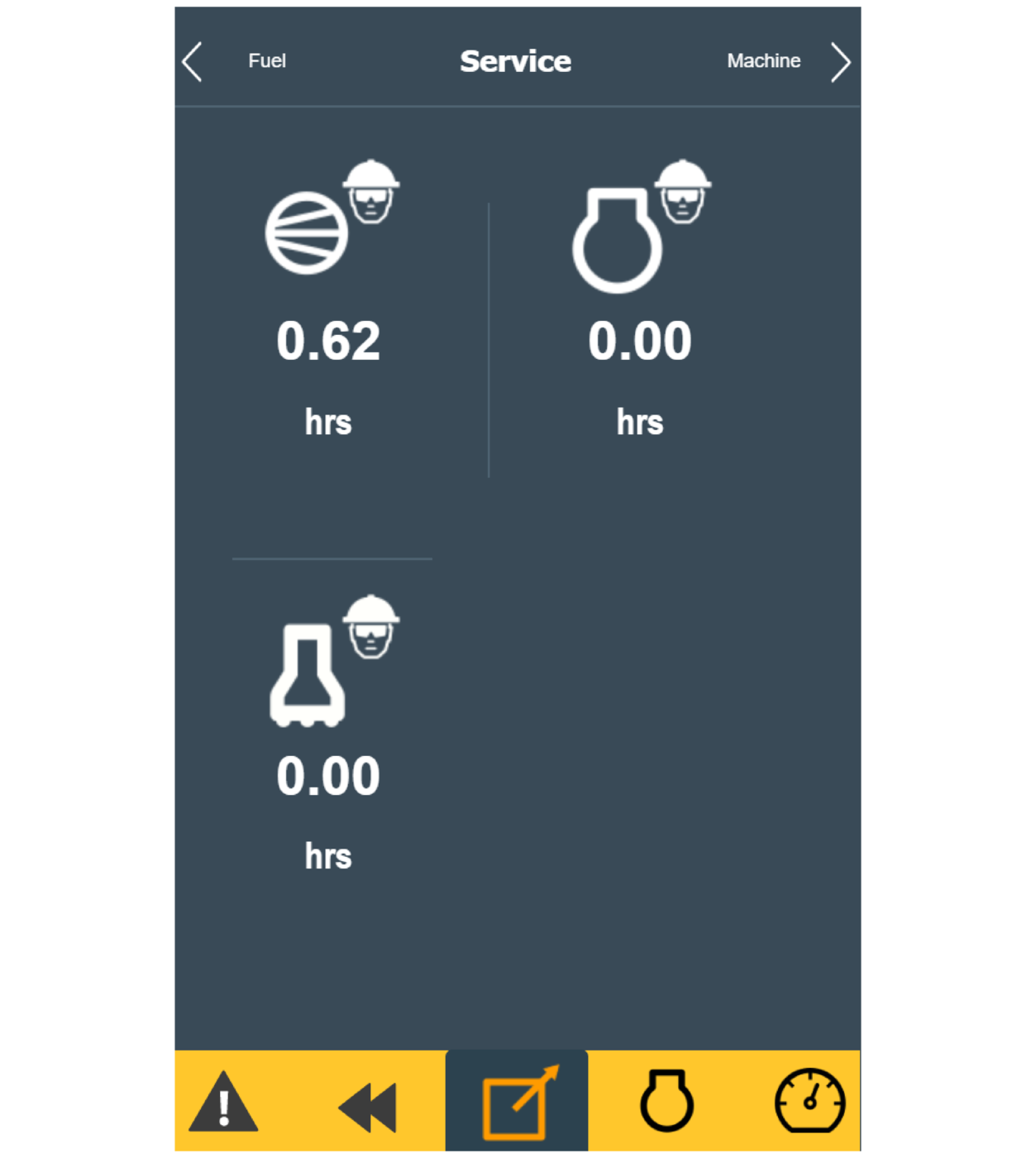Switch to the engine tab
The width and height of the screenshot is (1036, 1158).
666,1101
